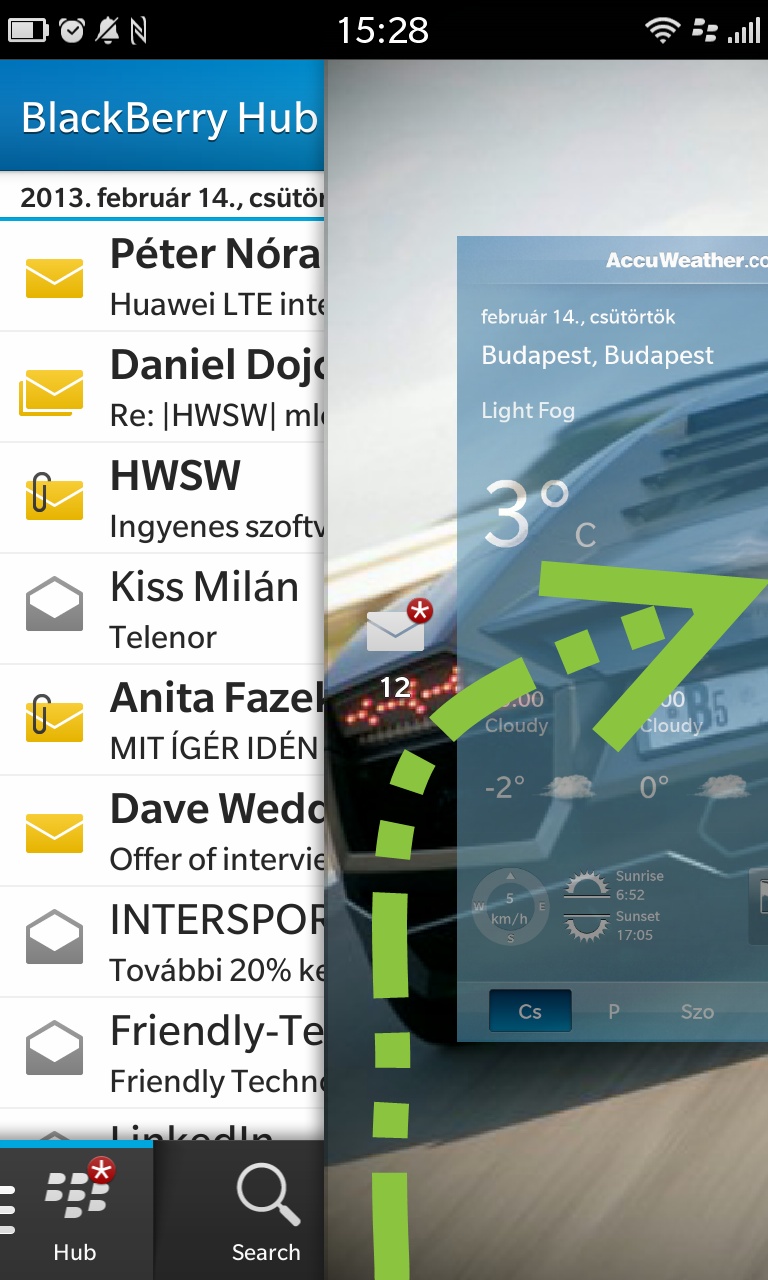Open the email from Anita Fazekas

[x=162, y=720]
